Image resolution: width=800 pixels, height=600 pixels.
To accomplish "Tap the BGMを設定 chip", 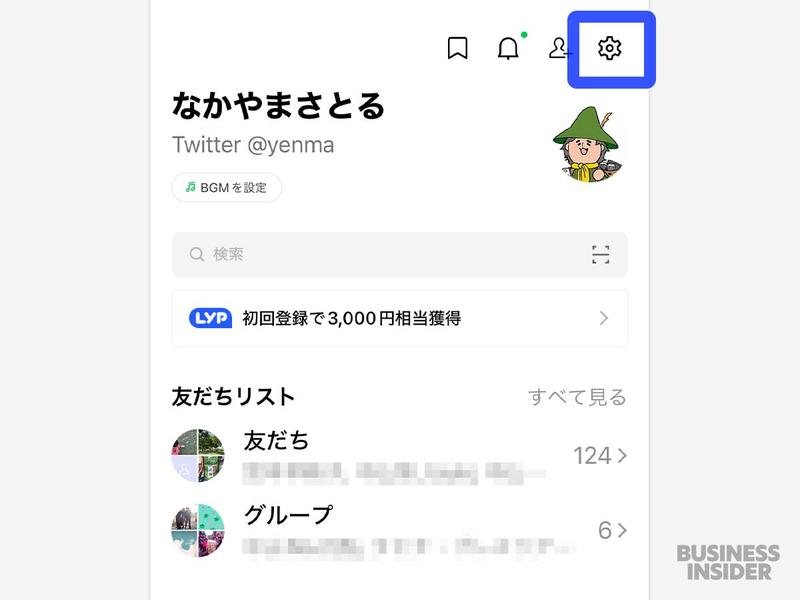I will tap(227, 187).
